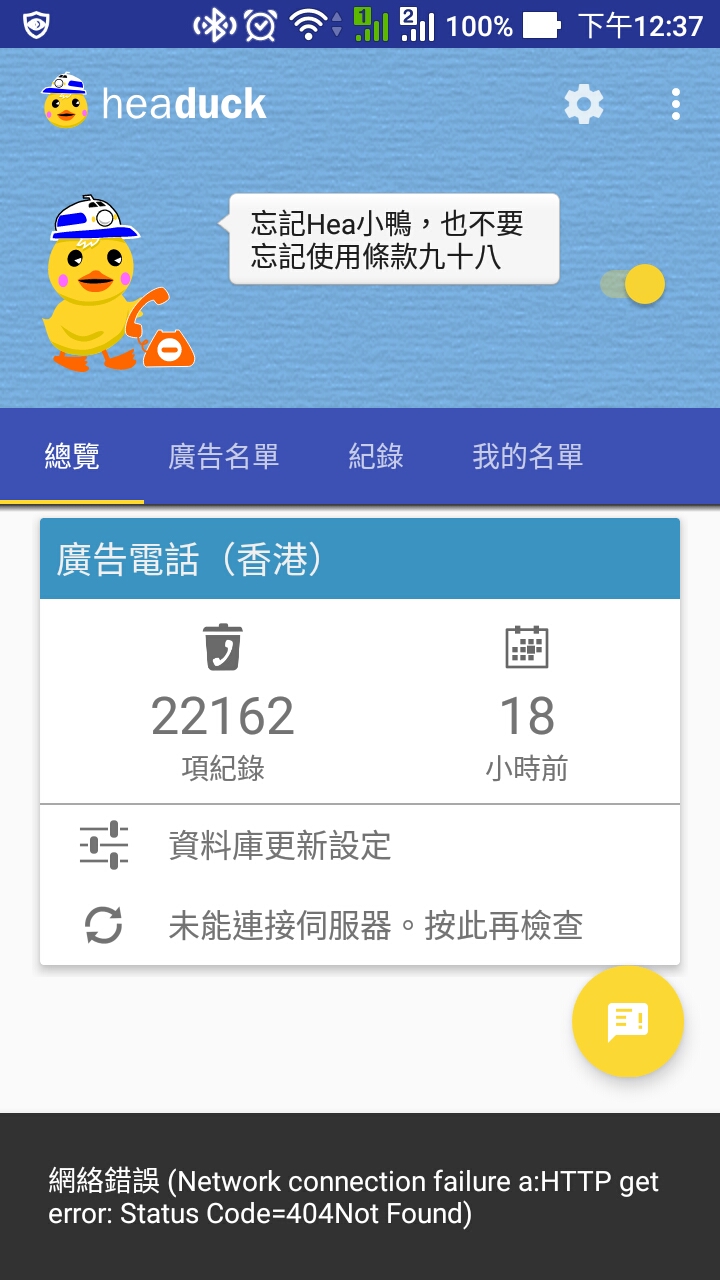Open the settings gear icon
This screenshot has width=720, height=1280.
tap(584, 104)
